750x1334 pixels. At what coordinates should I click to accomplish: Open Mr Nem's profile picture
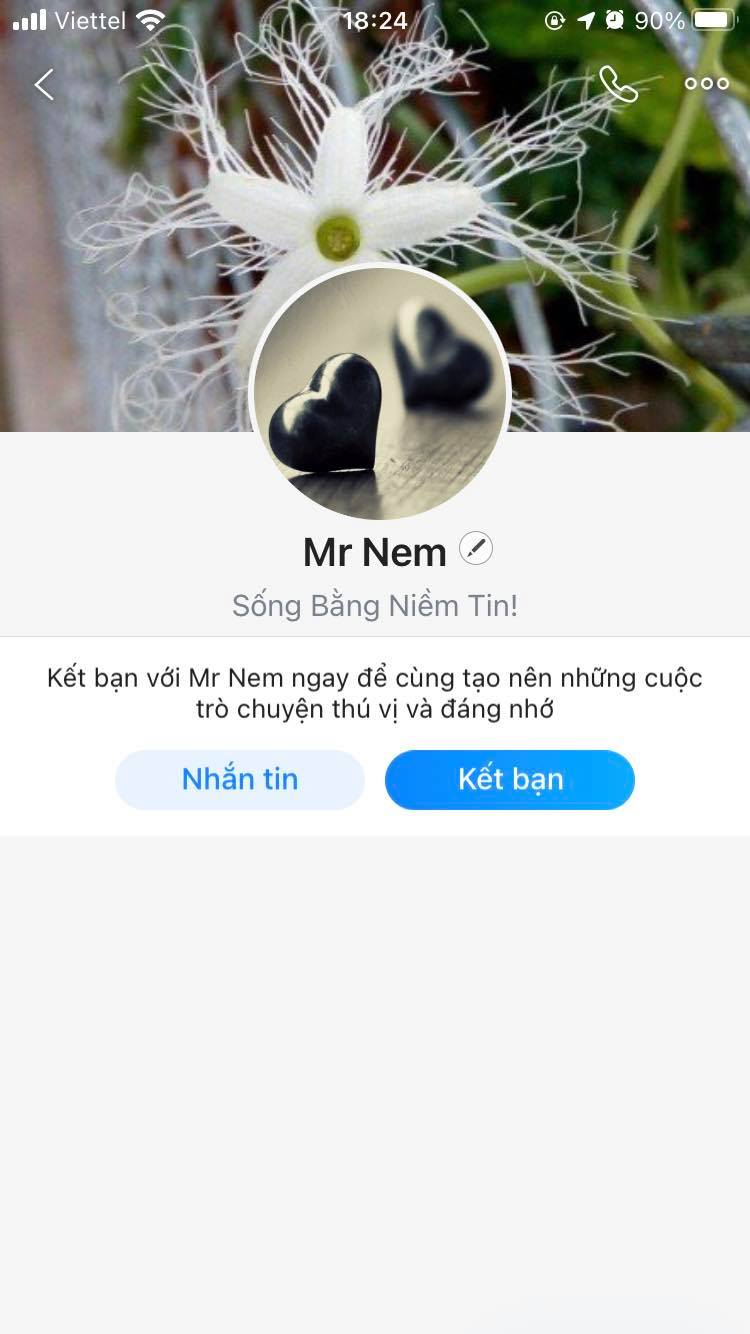380,393
